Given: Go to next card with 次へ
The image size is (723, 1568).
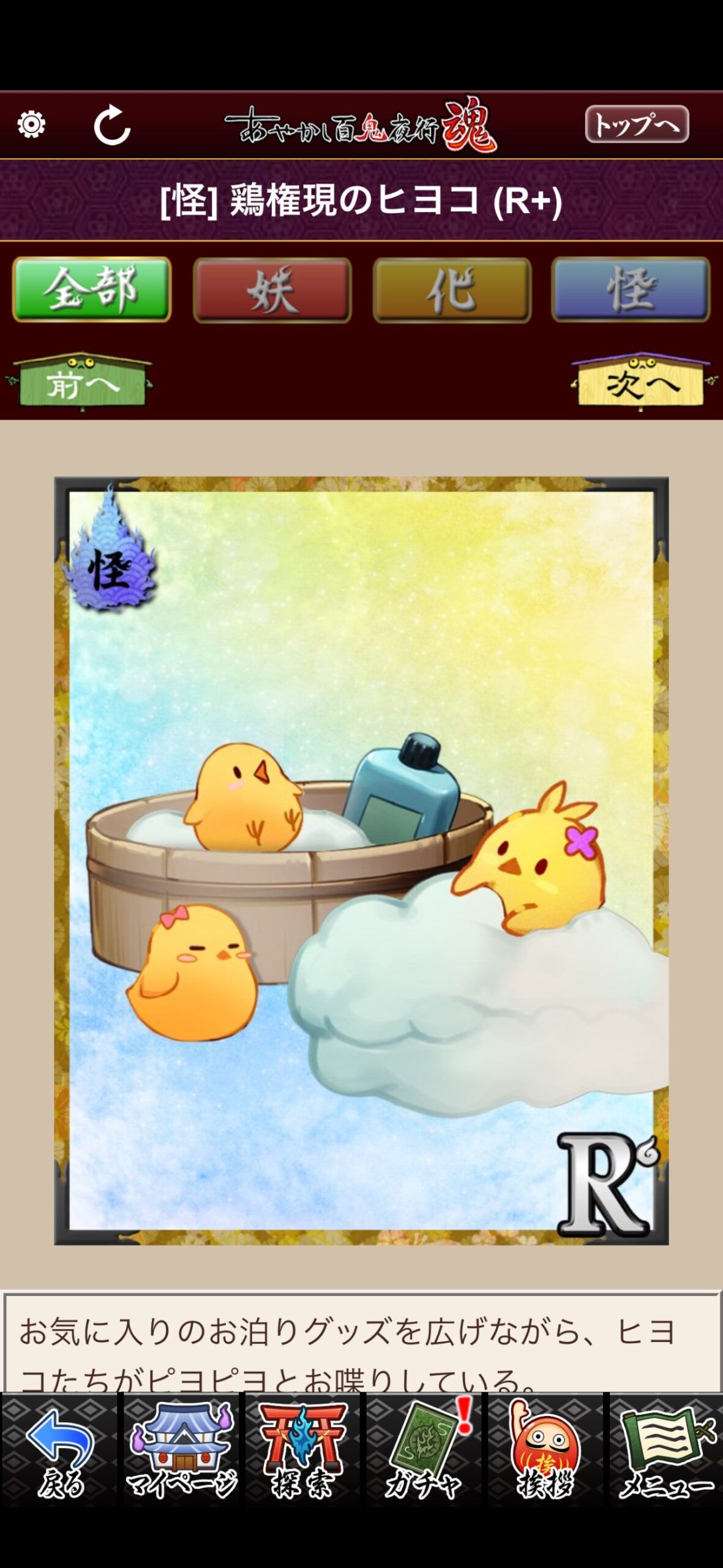Looking at the screenshot, I should [642, 381].
